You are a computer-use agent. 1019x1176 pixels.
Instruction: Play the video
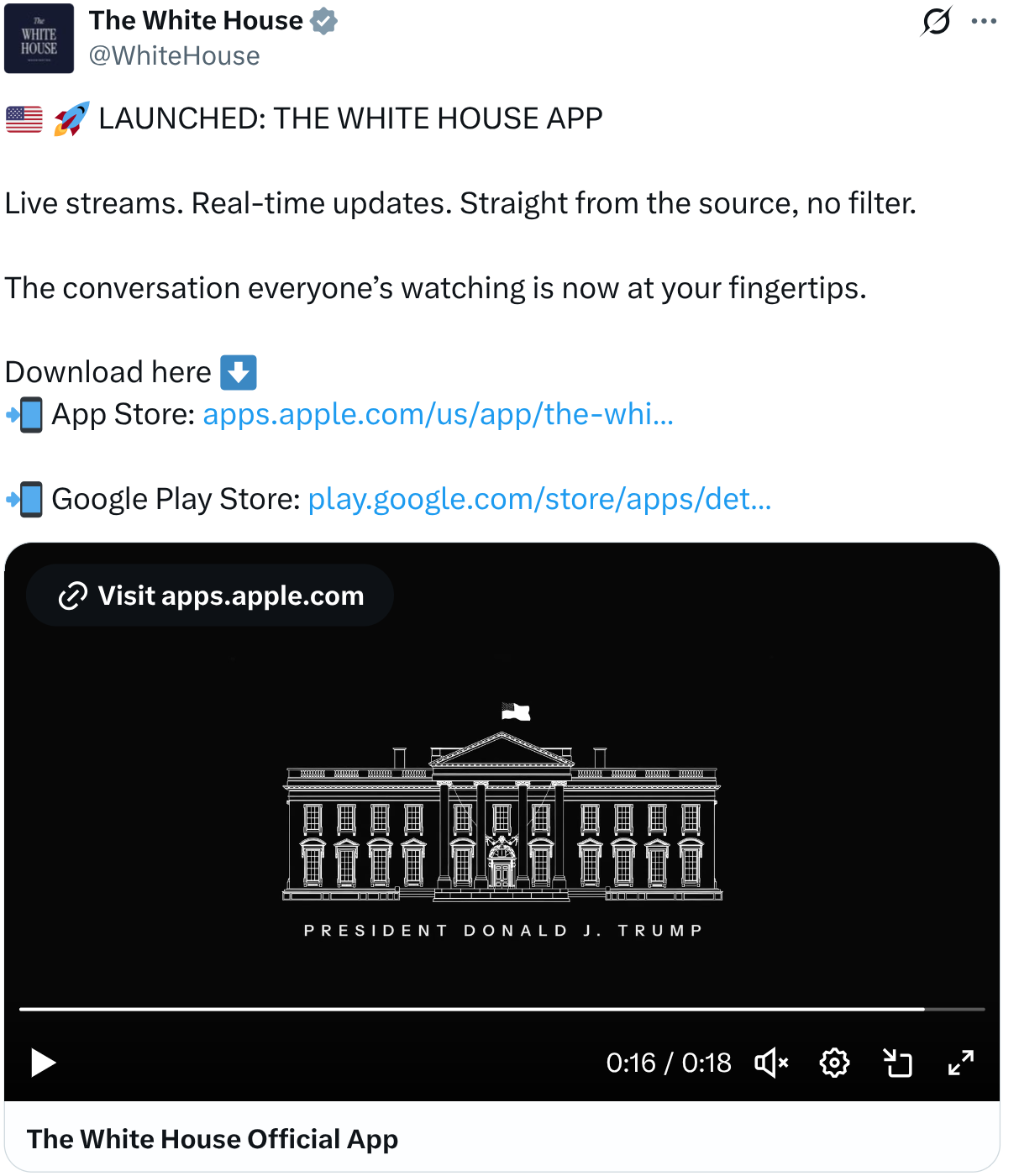click(43, 1063)
